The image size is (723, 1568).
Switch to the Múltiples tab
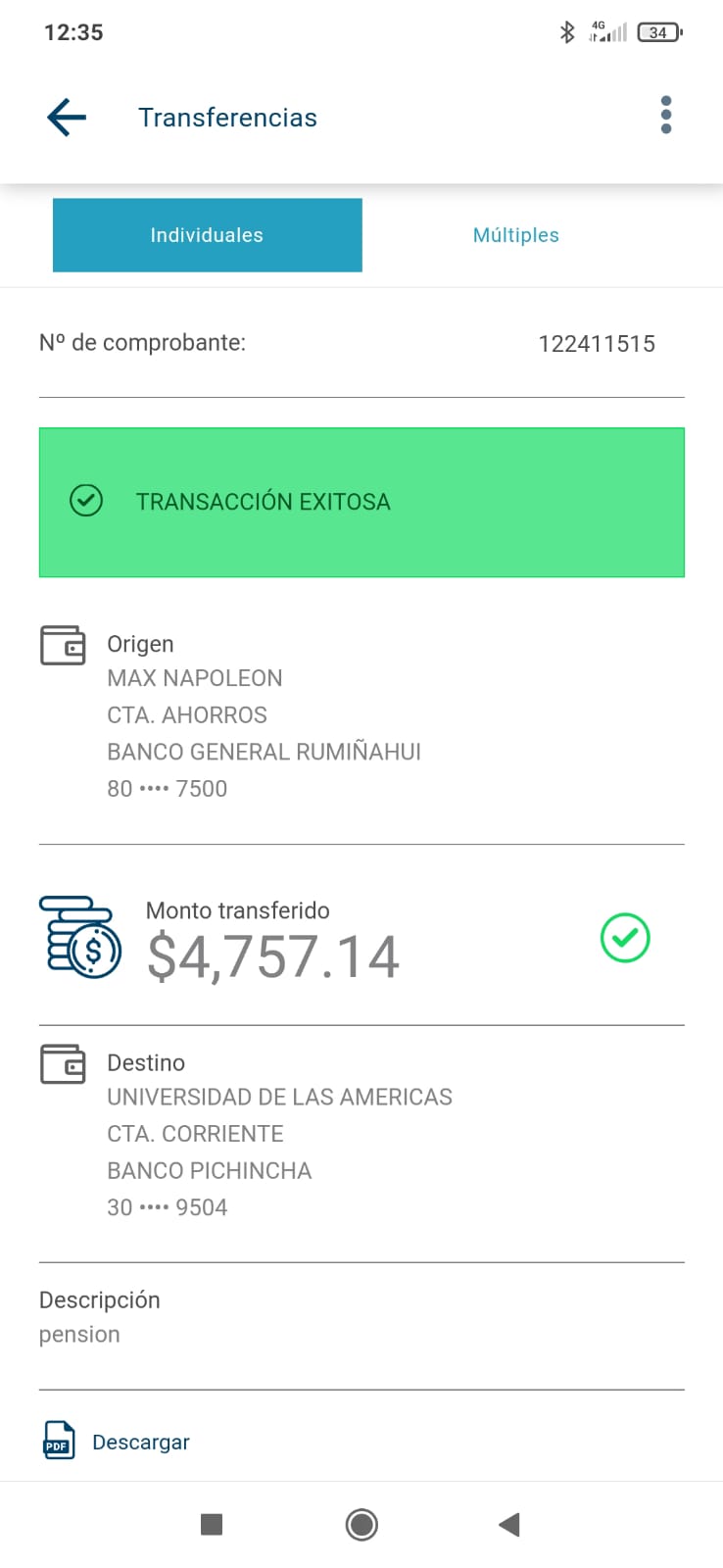click(x=516, y=235)
